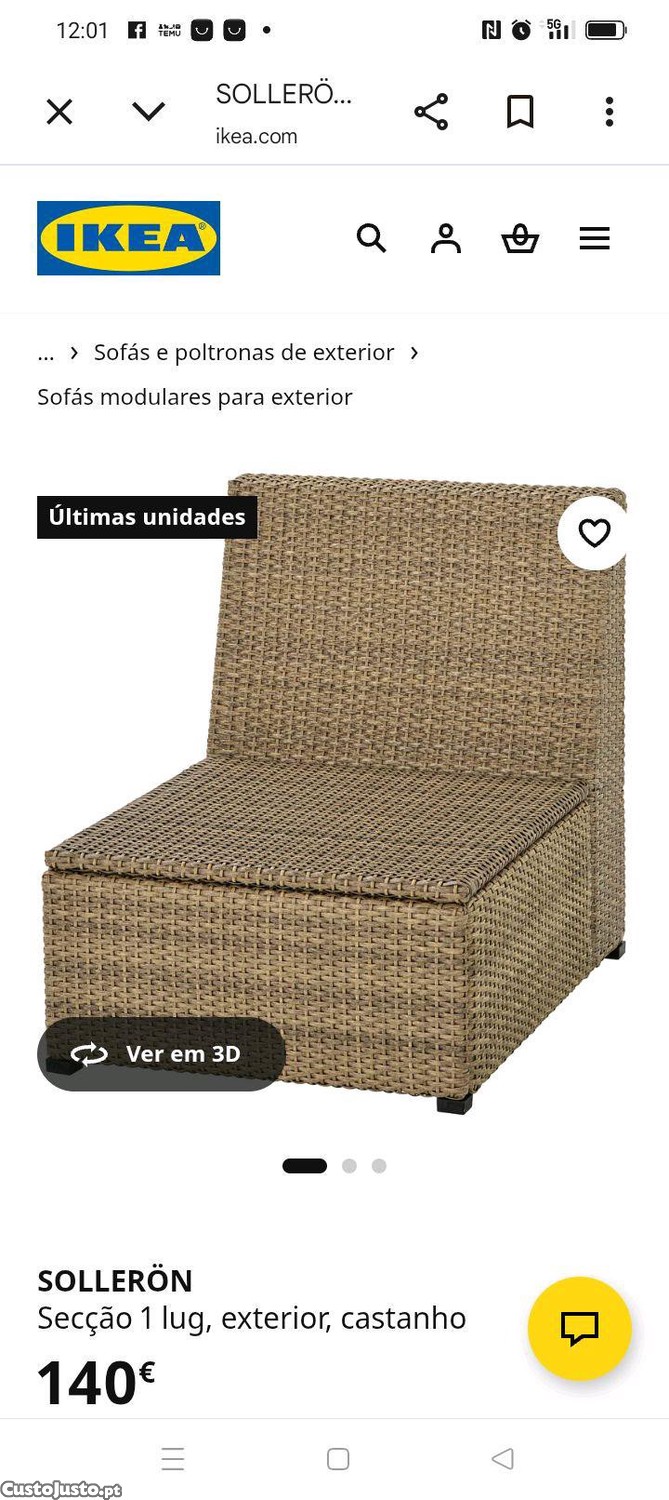The height and width of the screenshot is (1500, 669).
Task: View the shopping basket
Action: coord(520,238)
